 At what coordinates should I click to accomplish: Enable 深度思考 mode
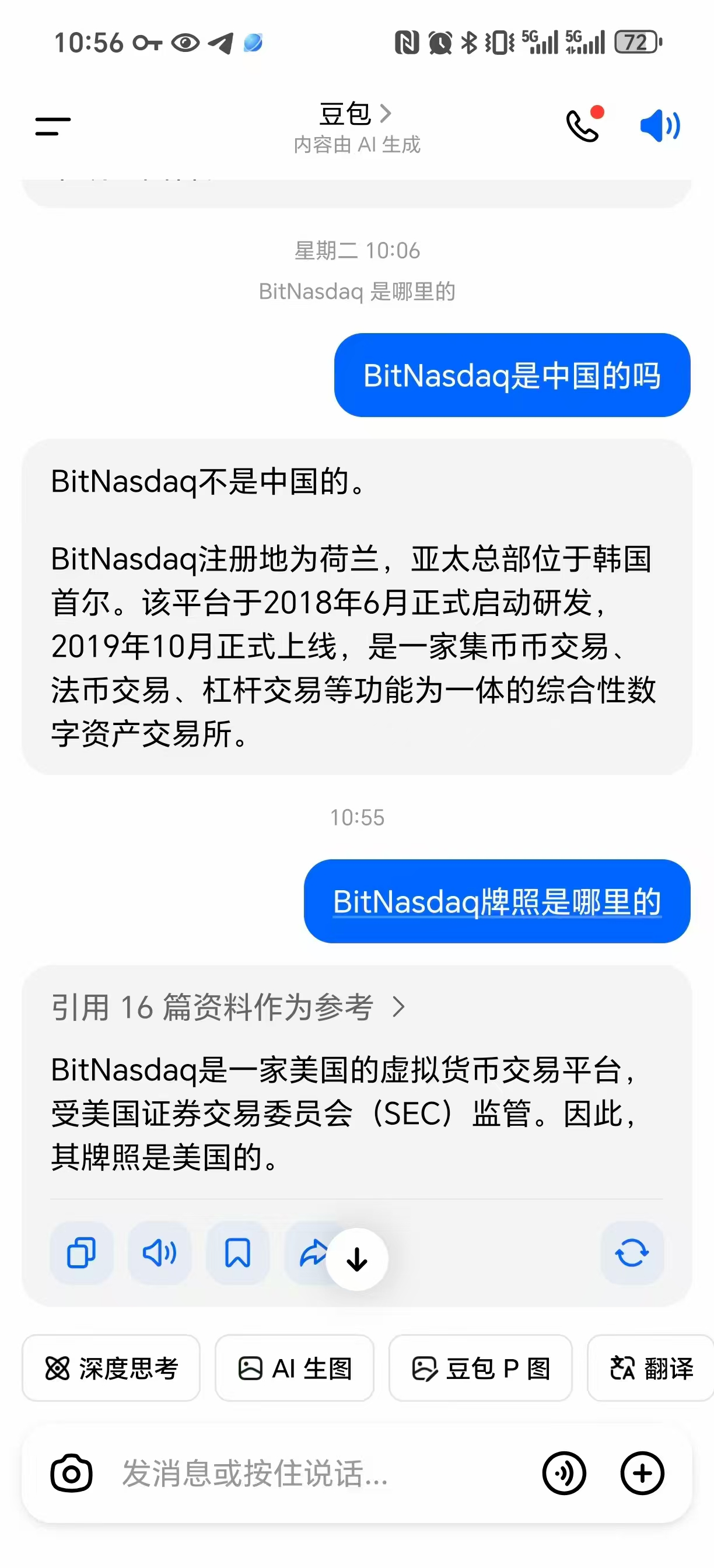(111, 1368)
